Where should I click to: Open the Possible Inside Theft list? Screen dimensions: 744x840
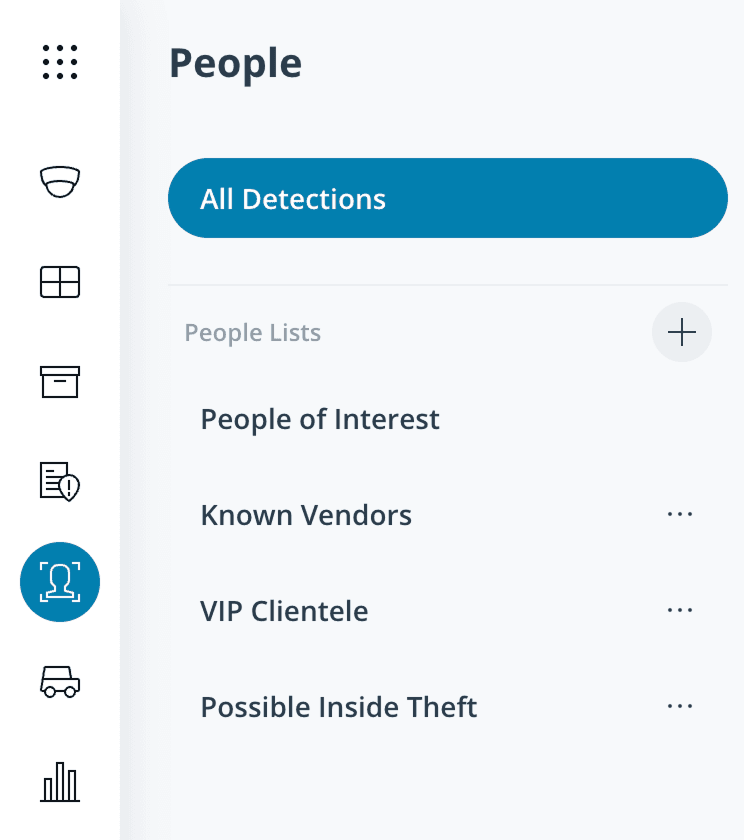339,707
